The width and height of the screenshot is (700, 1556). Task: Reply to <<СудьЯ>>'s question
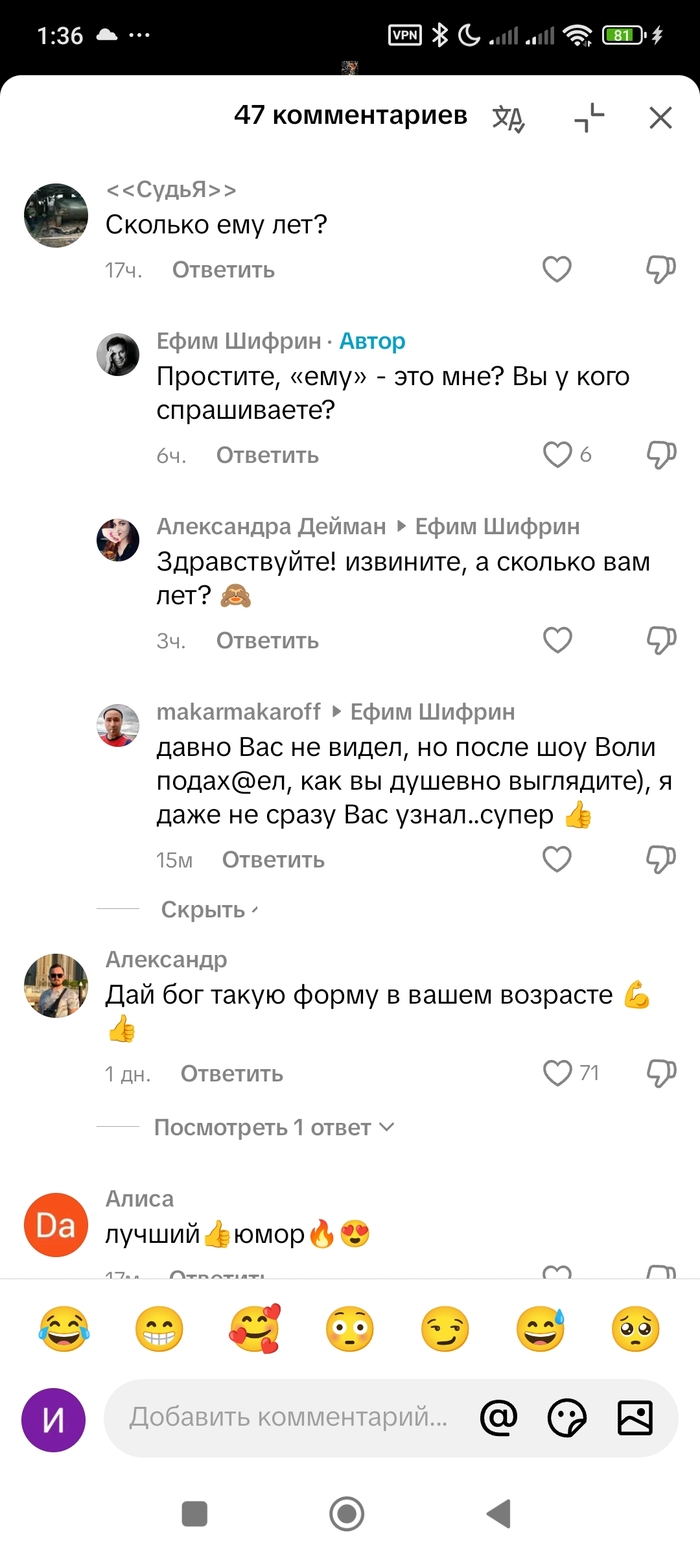coord(223,269)
